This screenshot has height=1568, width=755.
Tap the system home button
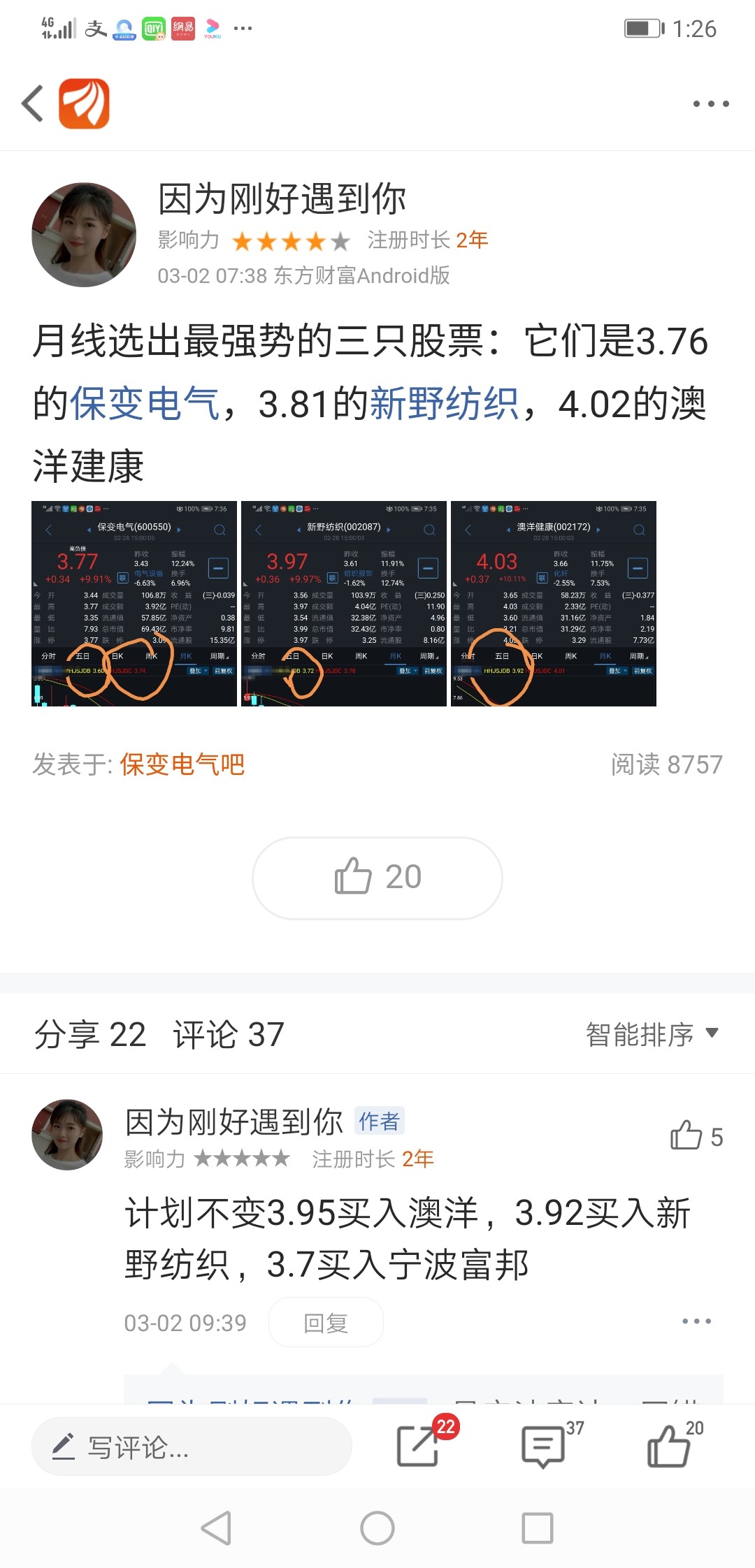tap(377, 1528)
